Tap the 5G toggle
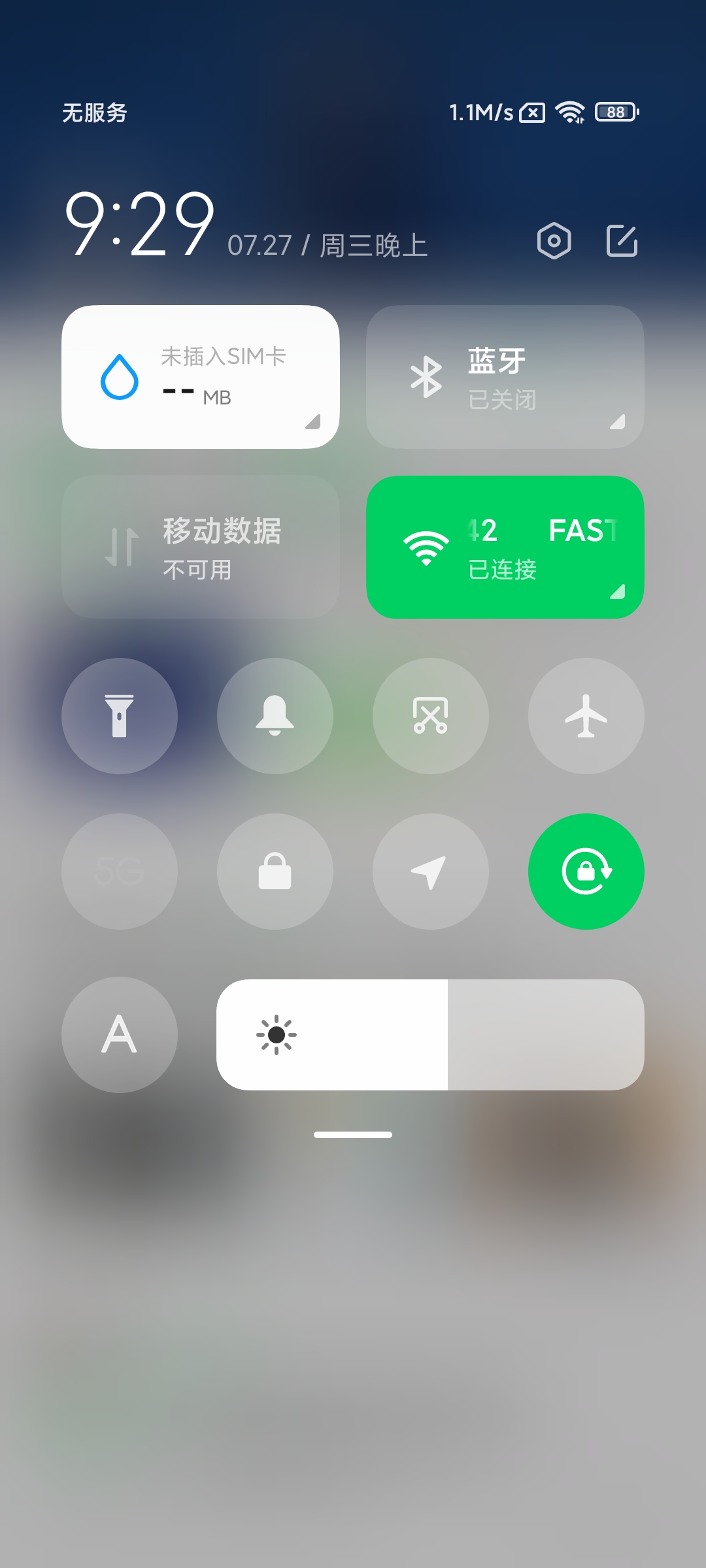 [120, 872]
